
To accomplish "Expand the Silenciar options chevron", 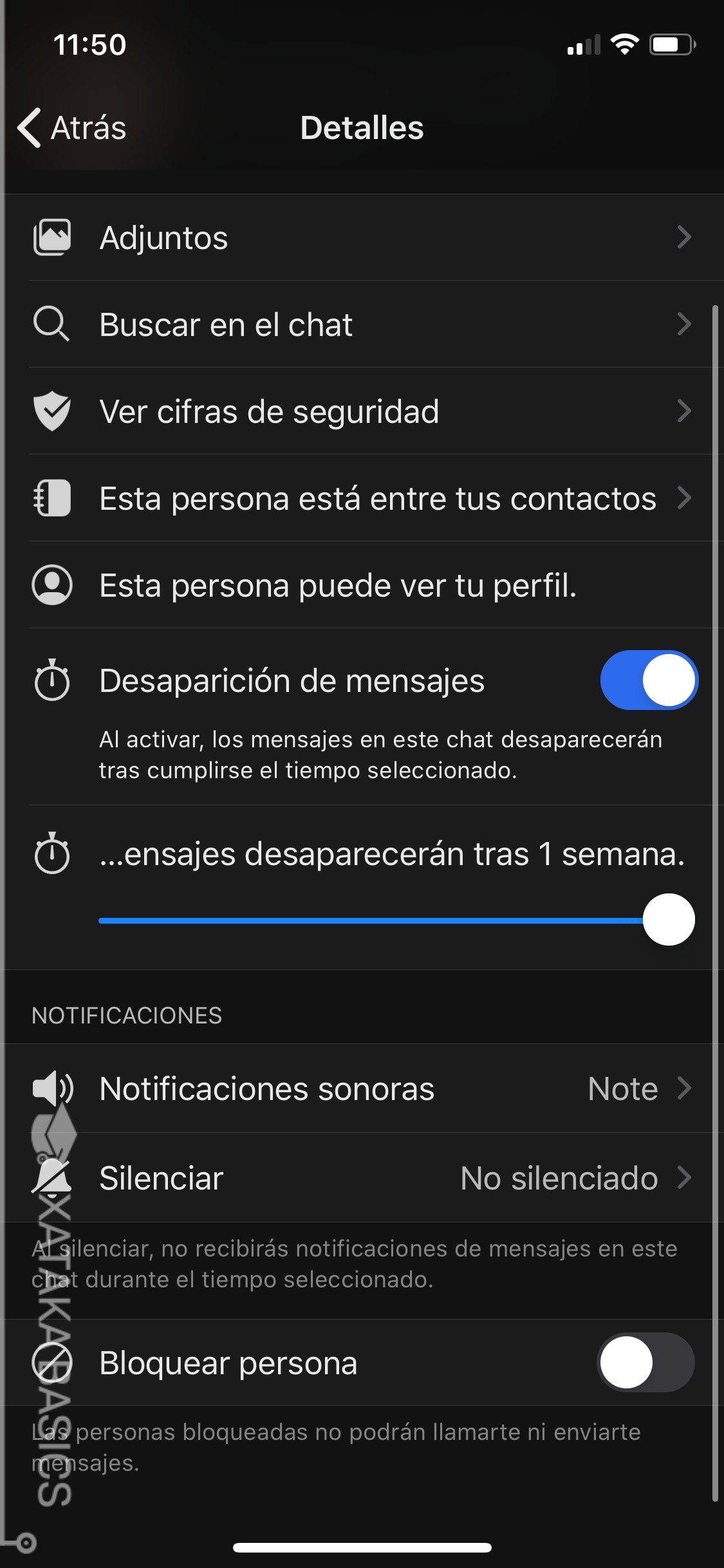I will click(685, 1177).
